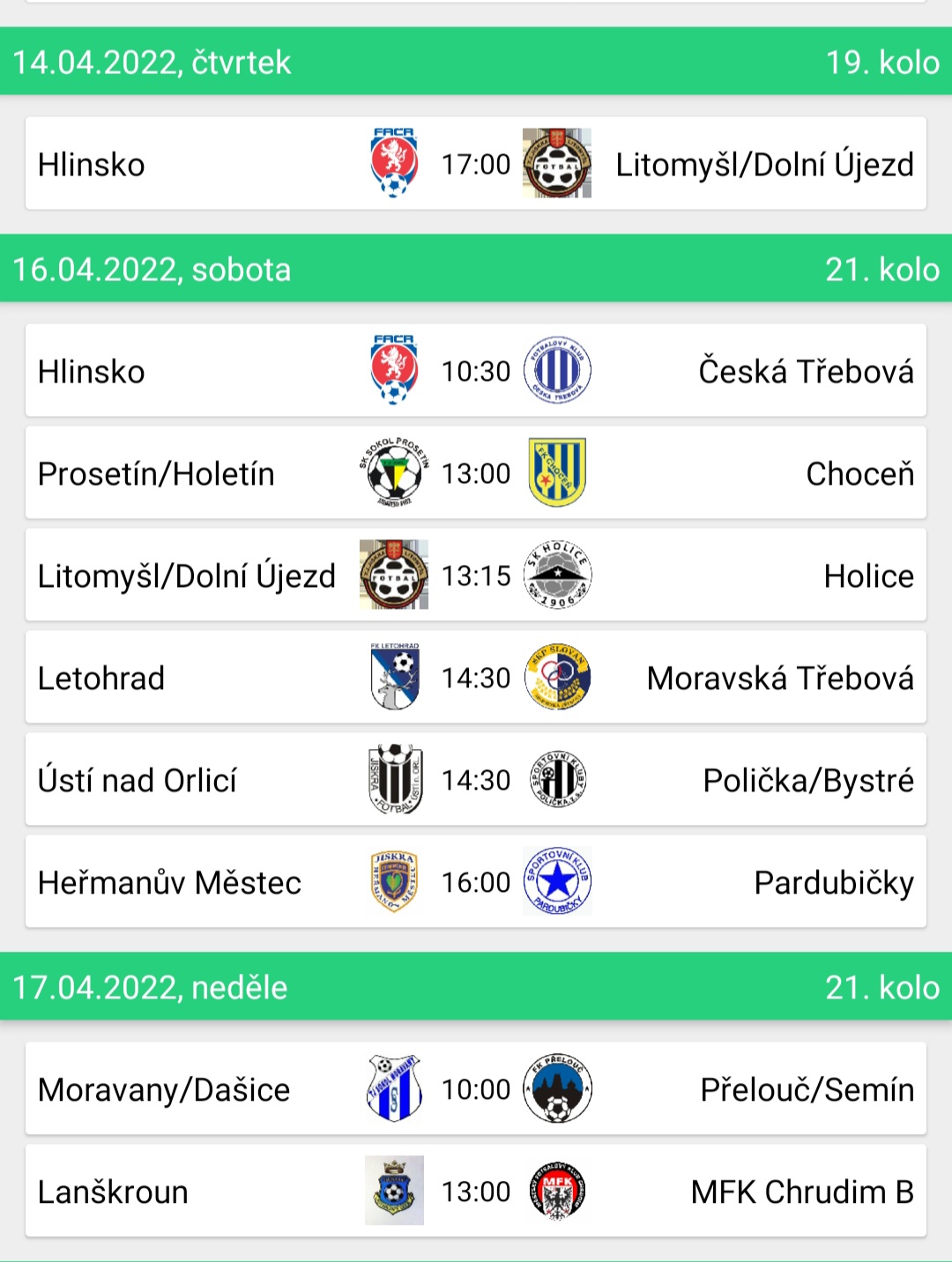Image resolution: width=952 pixels, height=1262 pixels.
Task: Open the Hlinsko vs Česká Třebová match
Action: tap(476, 371)
